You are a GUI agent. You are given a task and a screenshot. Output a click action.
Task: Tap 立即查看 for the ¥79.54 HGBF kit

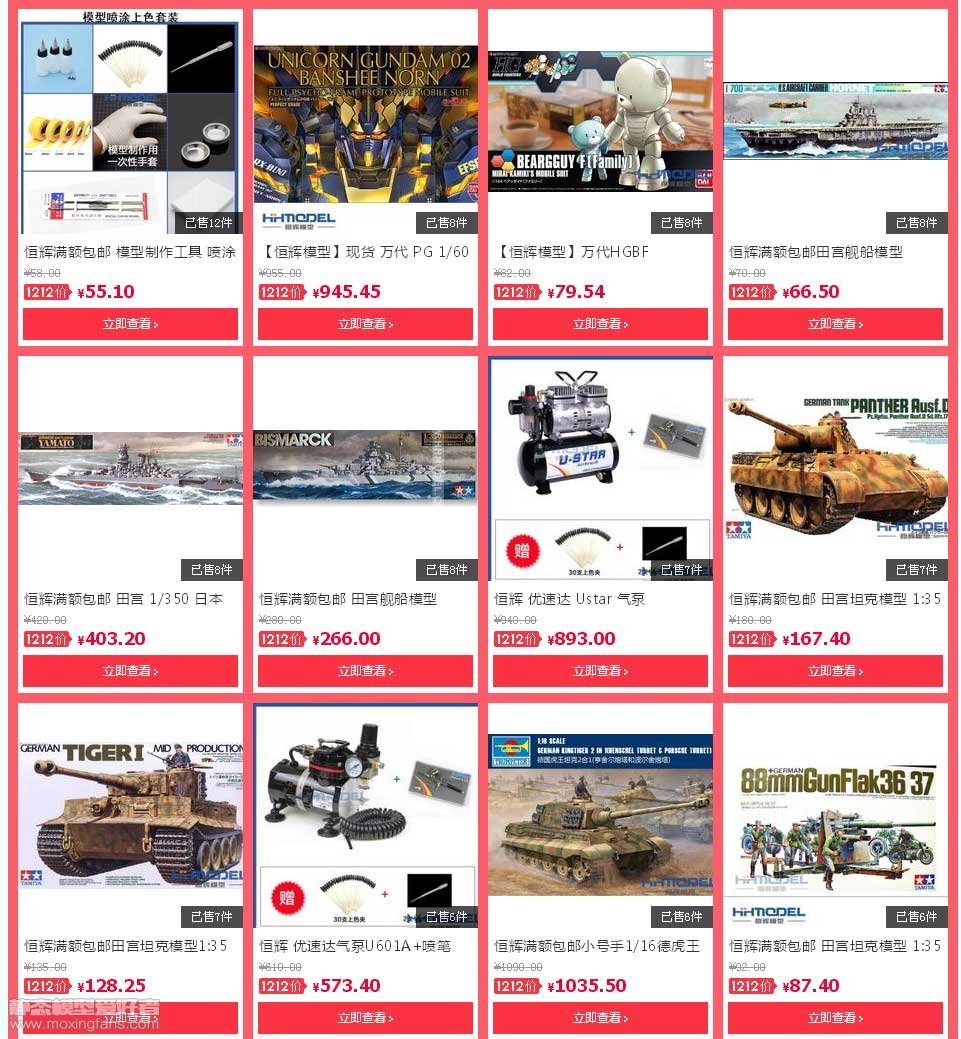[600, 324]
